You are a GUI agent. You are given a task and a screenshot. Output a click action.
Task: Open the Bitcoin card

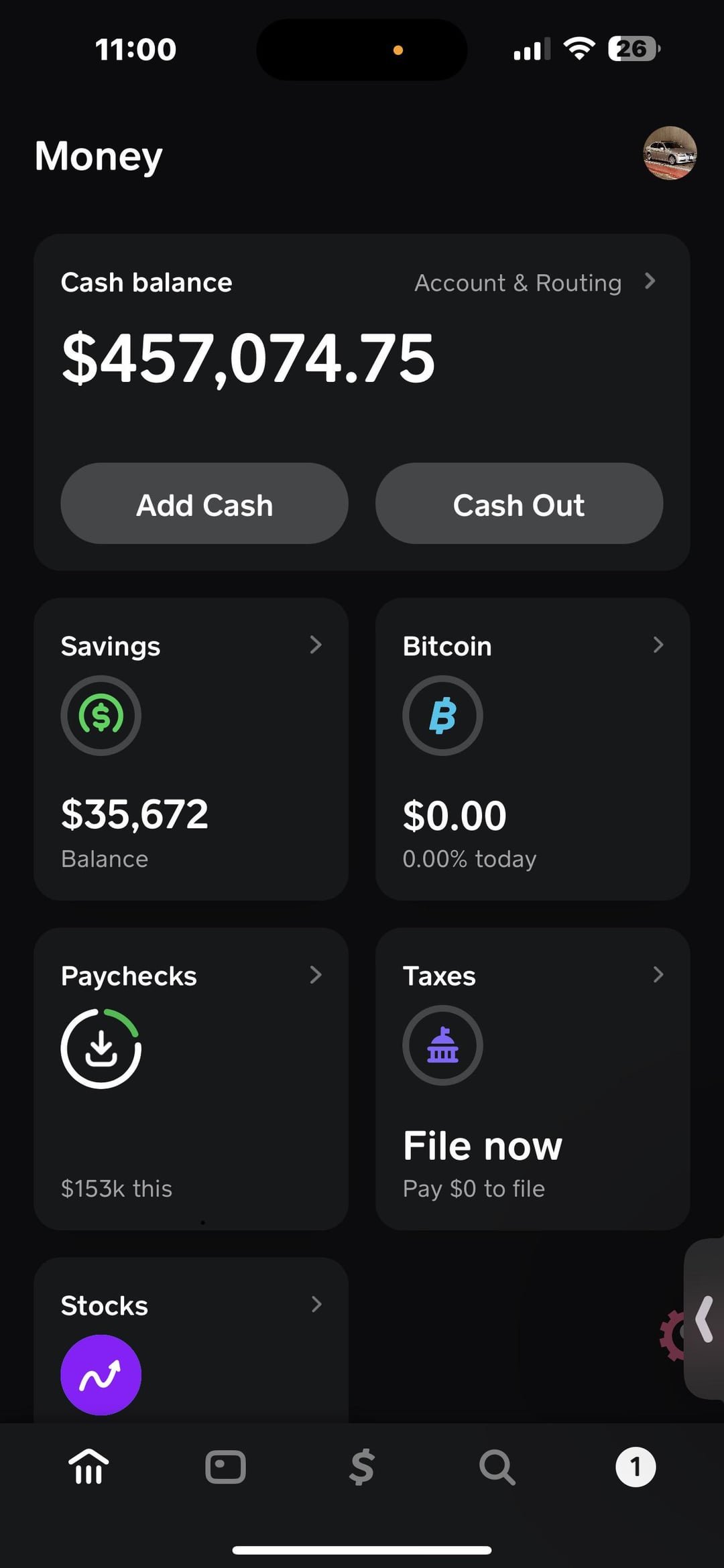coord(532,748)
